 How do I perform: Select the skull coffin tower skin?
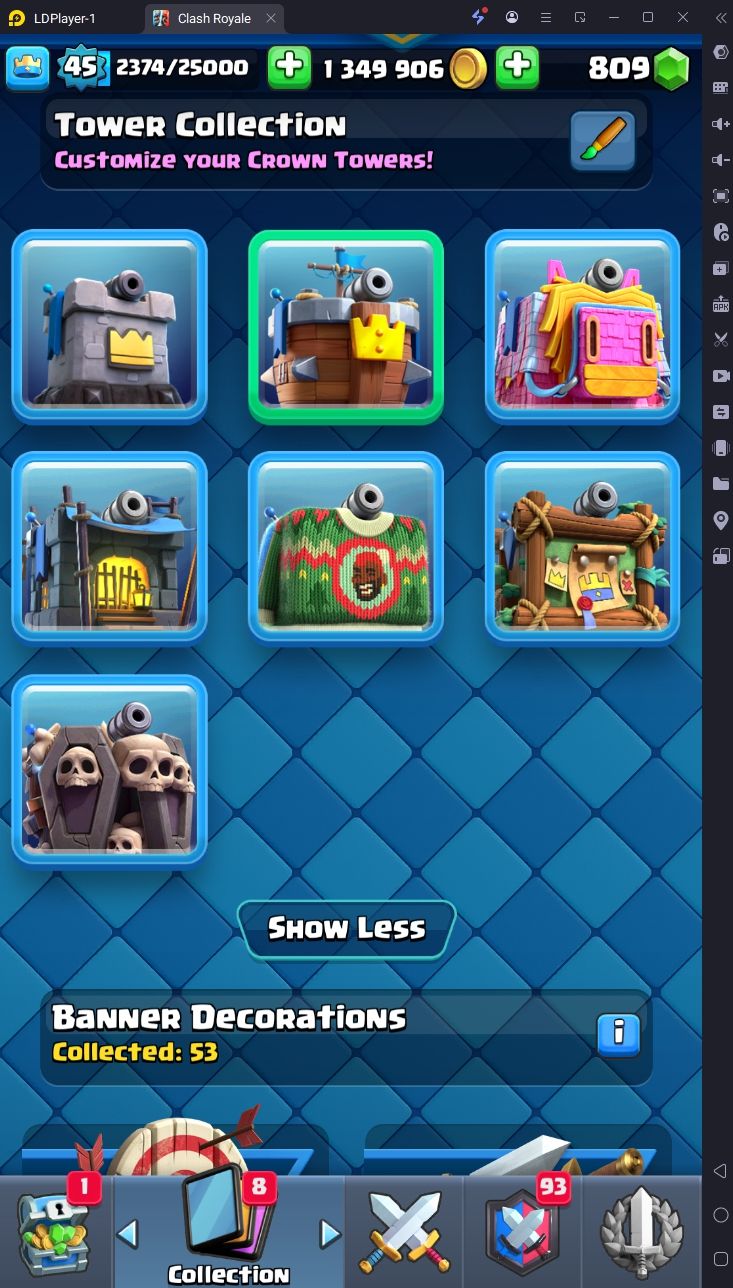click(109, 769)
